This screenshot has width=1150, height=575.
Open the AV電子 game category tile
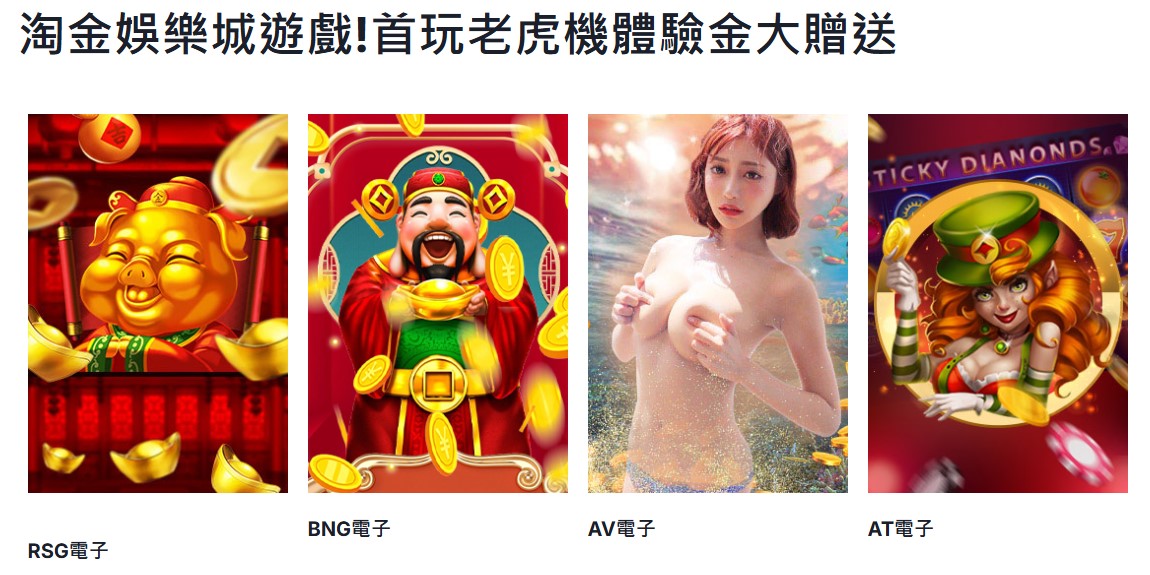(718, 303)
